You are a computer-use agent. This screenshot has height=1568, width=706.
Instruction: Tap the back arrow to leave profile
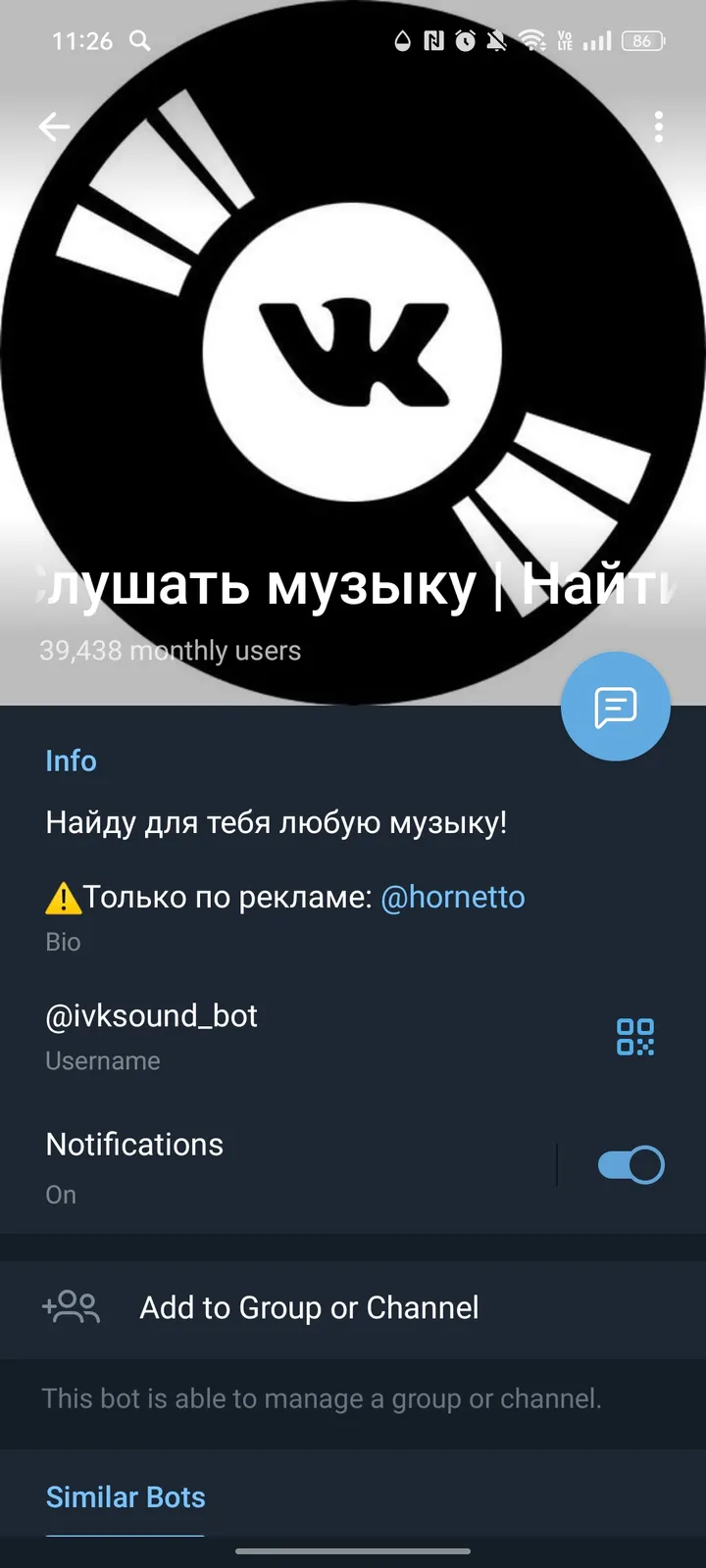(54, 126)
